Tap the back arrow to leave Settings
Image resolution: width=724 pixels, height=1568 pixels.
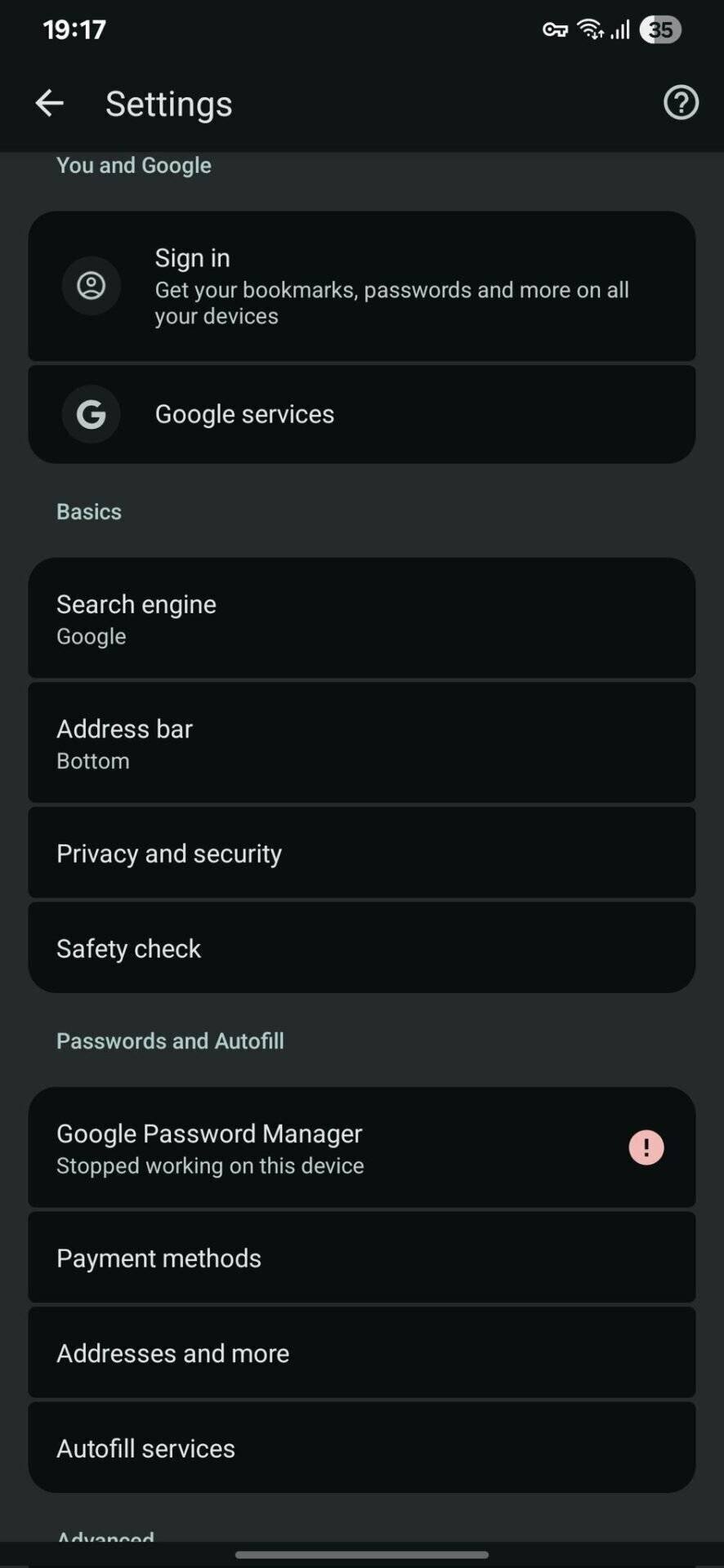(x=49, y=103)
